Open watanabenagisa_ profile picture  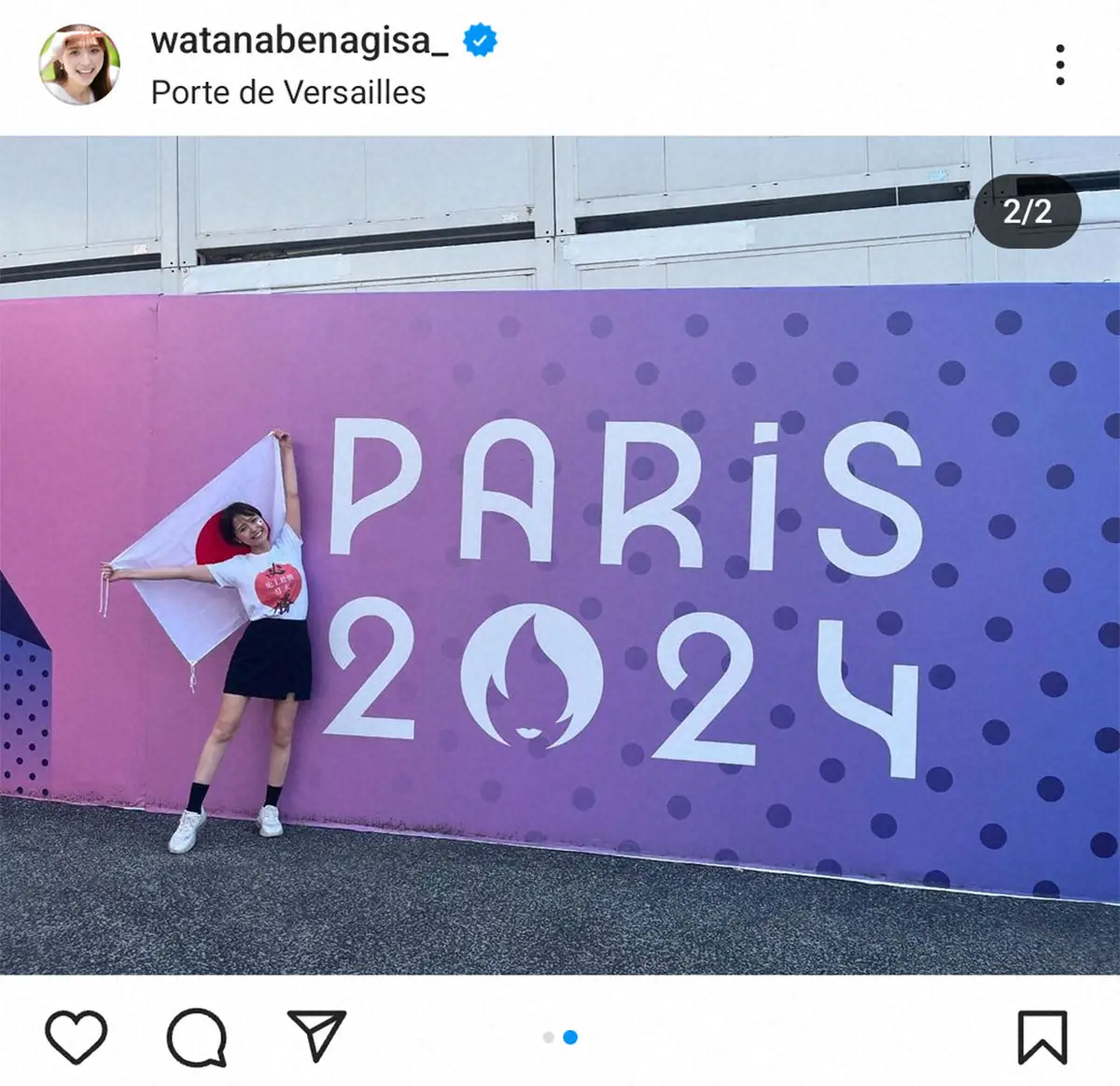[79, 64]
